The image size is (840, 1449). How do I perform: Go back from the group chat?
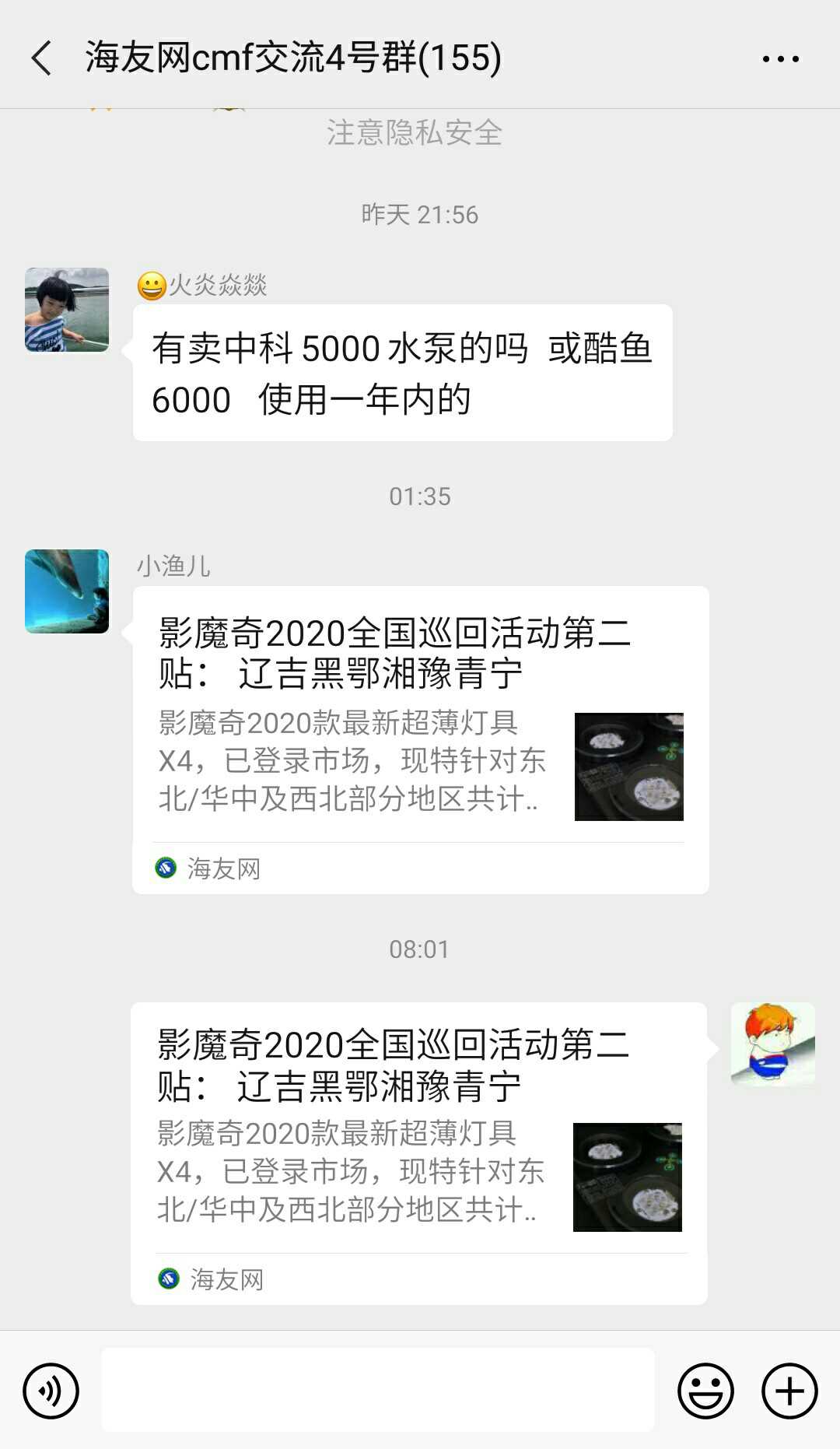(42, 58)
